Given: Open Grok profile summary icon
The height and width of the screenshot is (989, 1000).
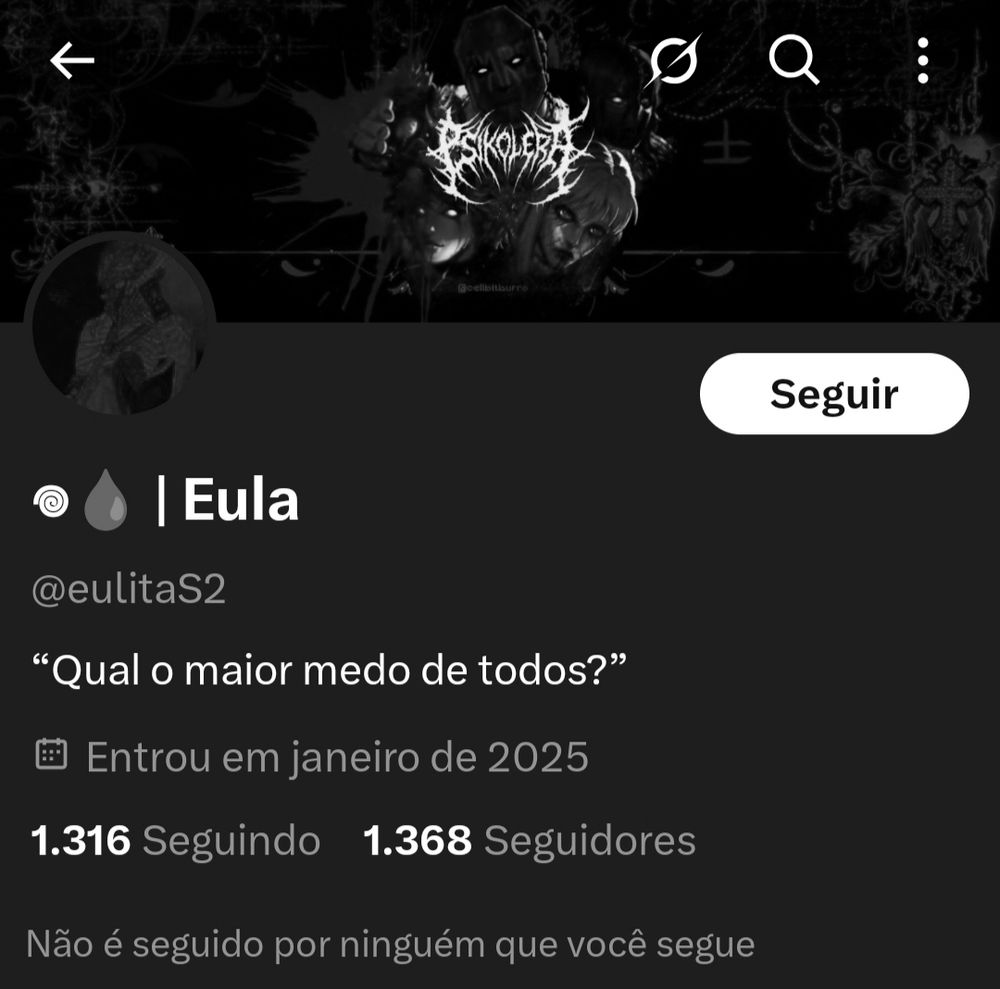Looking at the screenshot, I should tap(674, 62).
